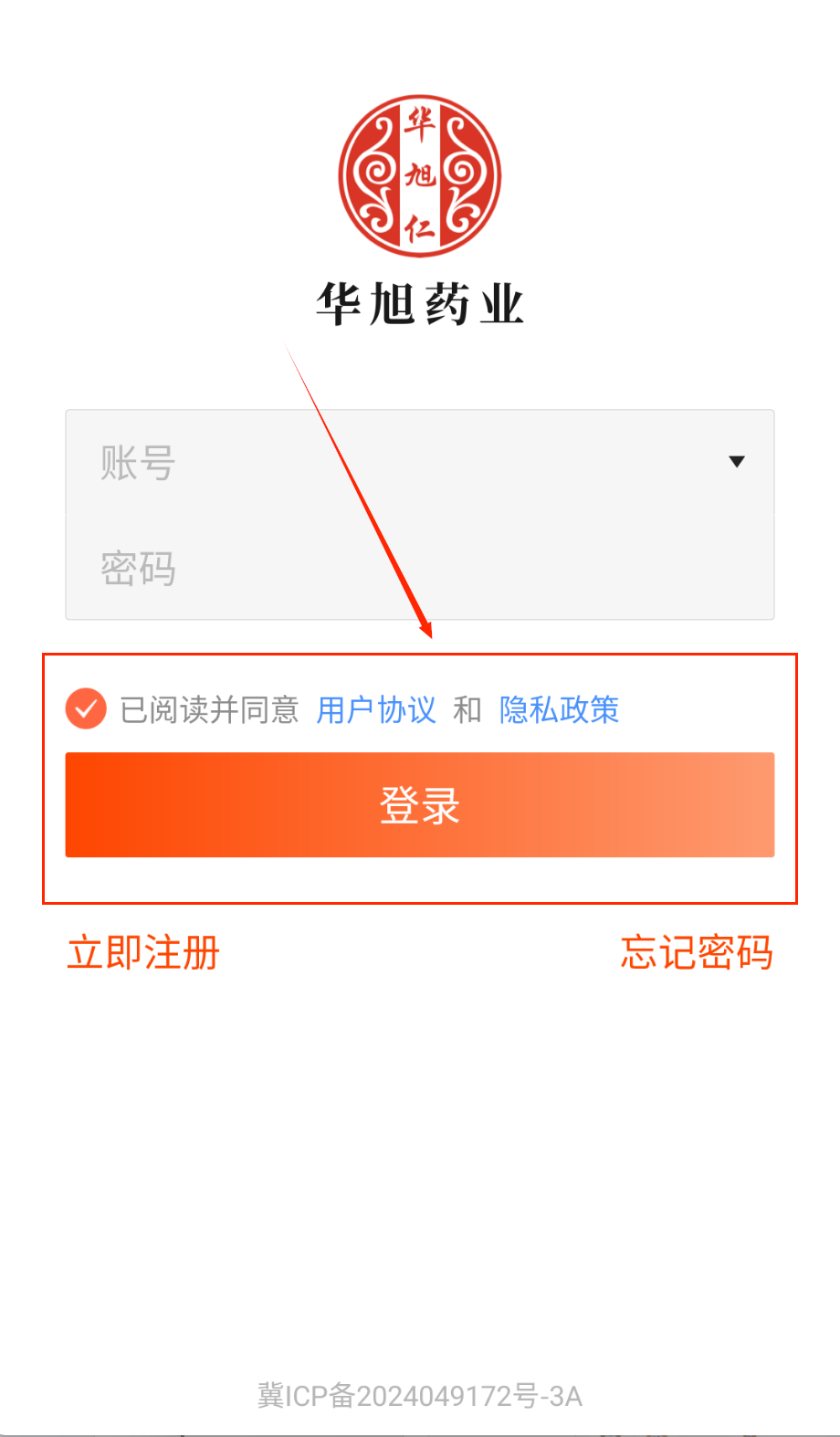The height and width of the screenshot is (1437, 840).
Task: Go to 立即注册 register now
Action: point(143,953)
